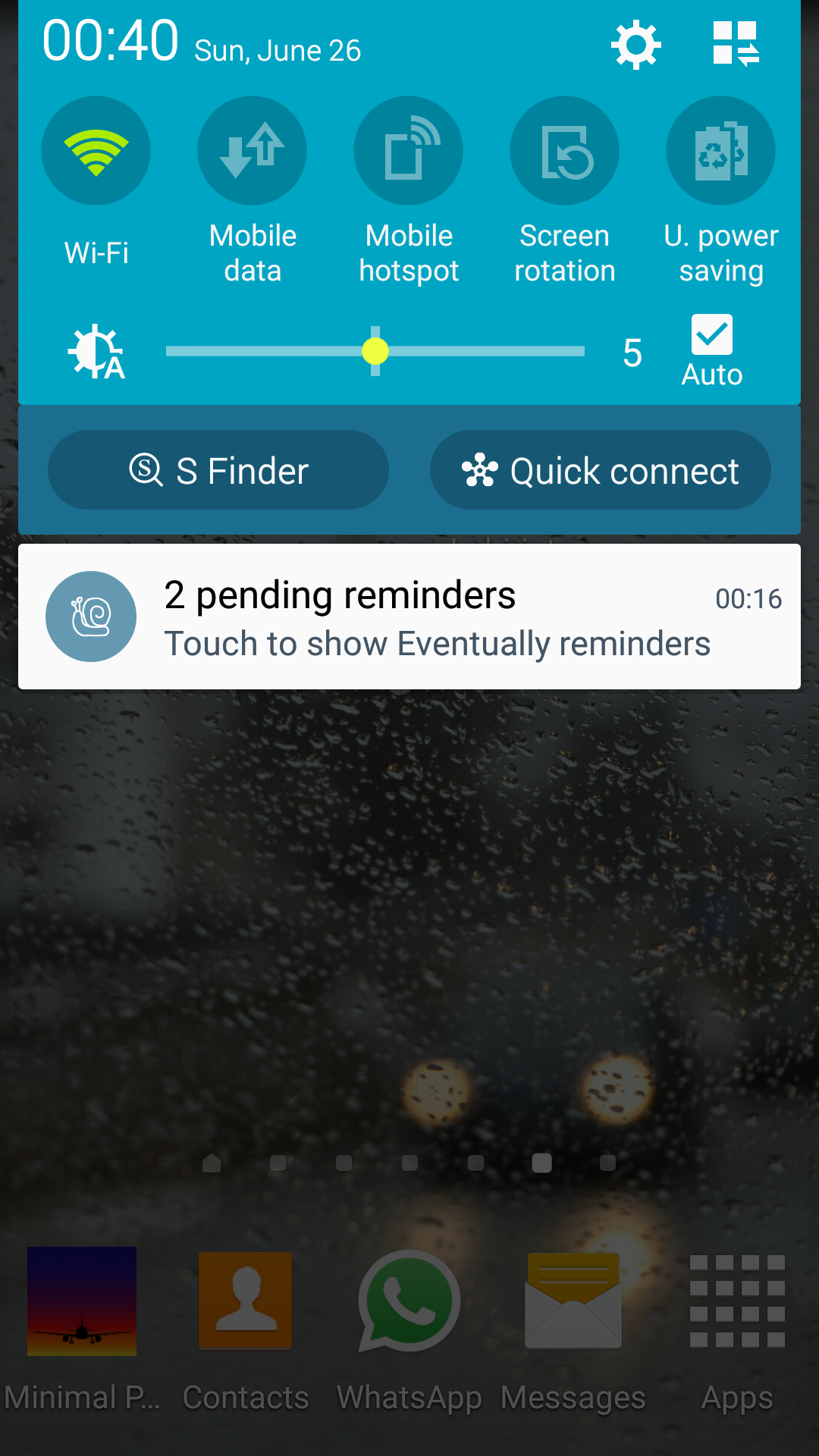Uncheck the Auto brightness checkbox
This screenshot has width=819, height=1456.
(711, 335)
